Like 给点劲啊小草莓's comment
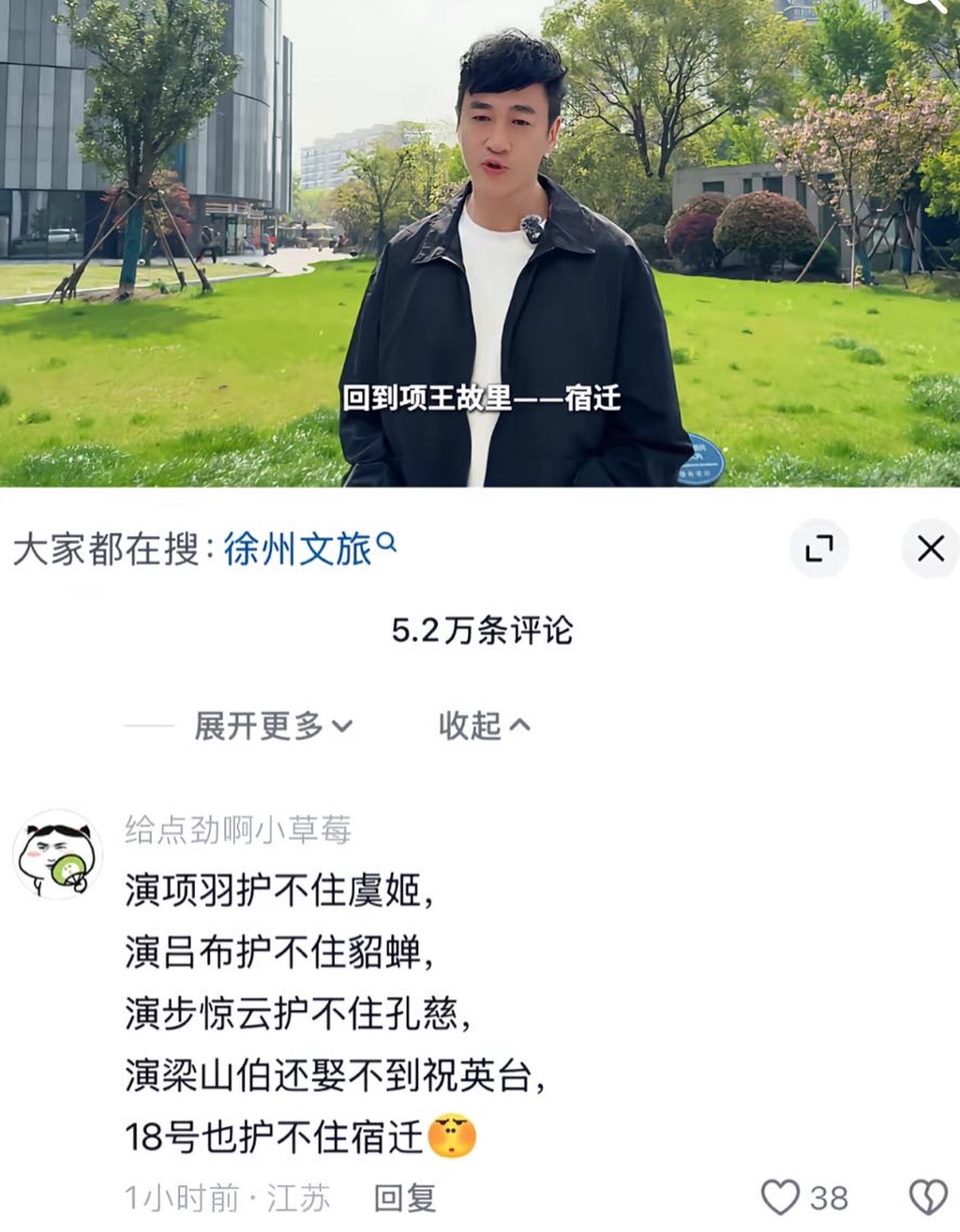 (781, 1197)
